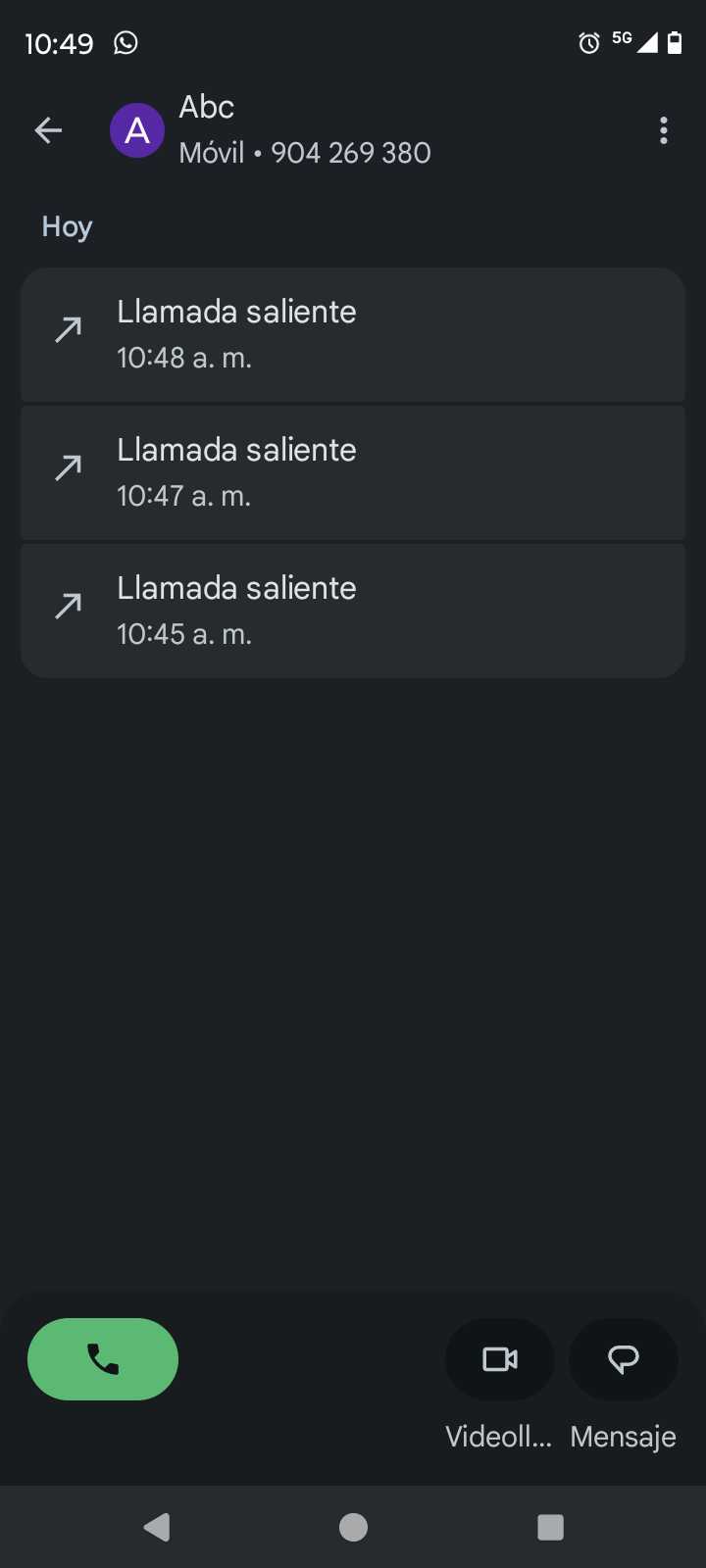Viewport: 706px width, 1568px height.
Task: Call Abc with the green phone button
Action: (x=103, y=1359)
